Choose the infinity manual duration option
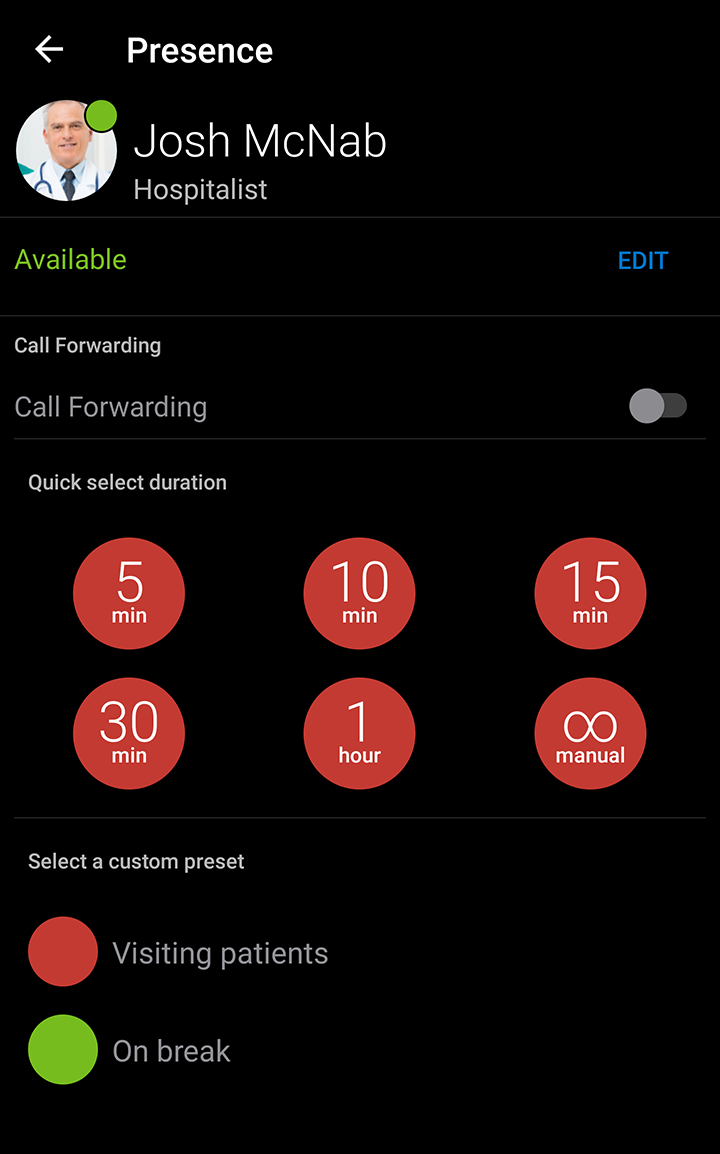 coord(590,733)
